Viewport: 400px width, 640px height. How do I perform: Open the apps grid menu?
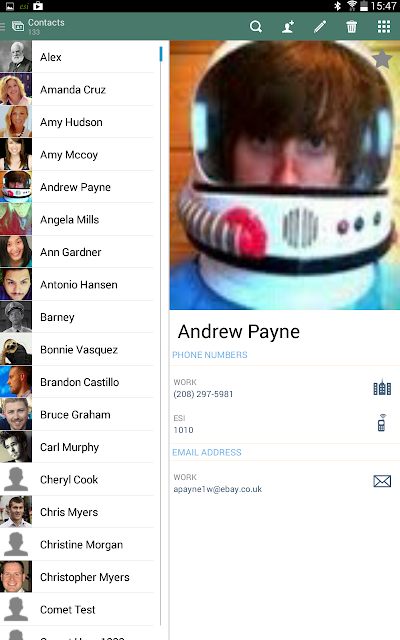[384, 27]
